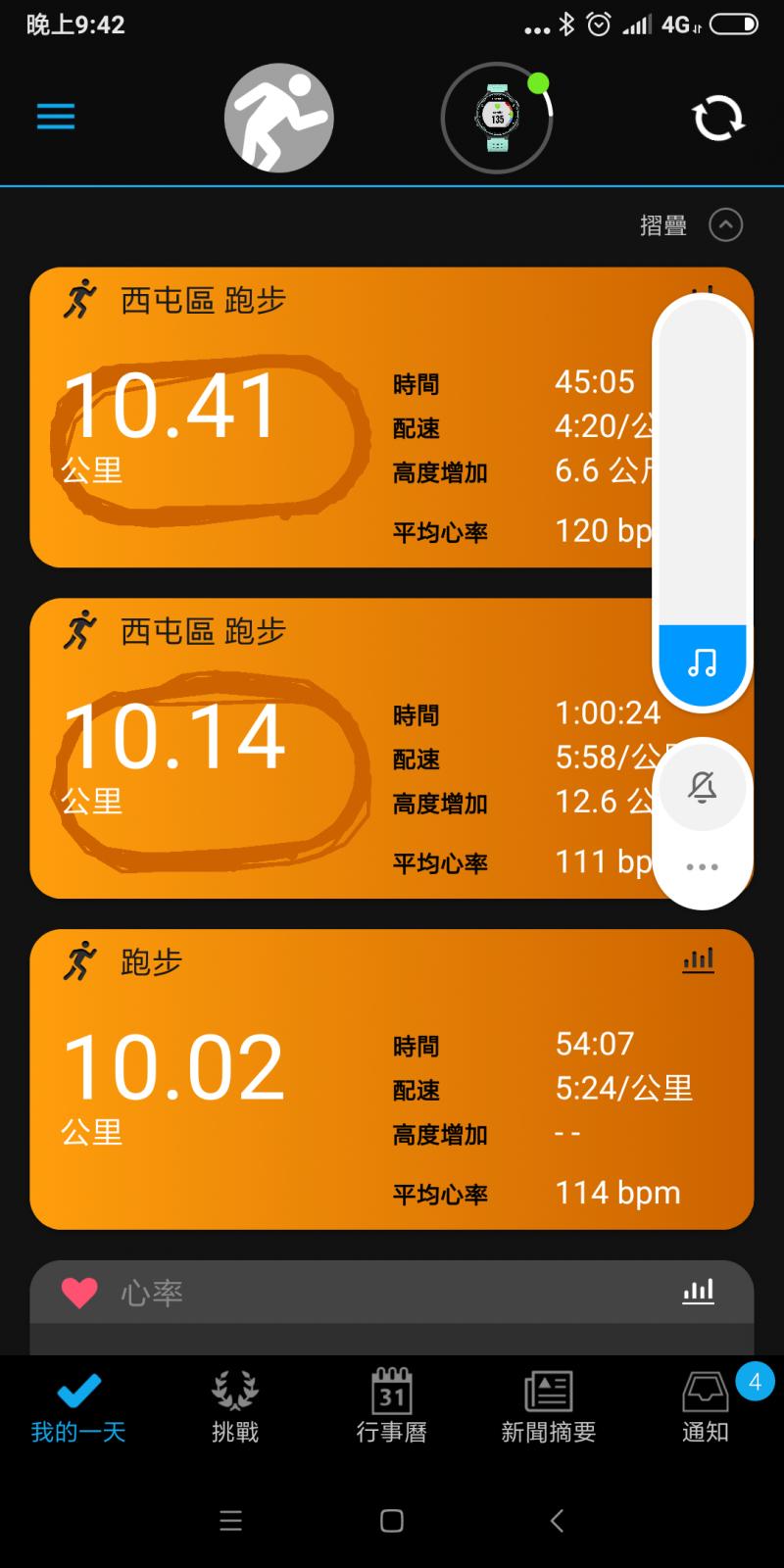The height and width of the screenshot is (1568, 784).
Task: Open the 通知 notifications tab
Action: pyautogui.click(x=706, y=1406)
